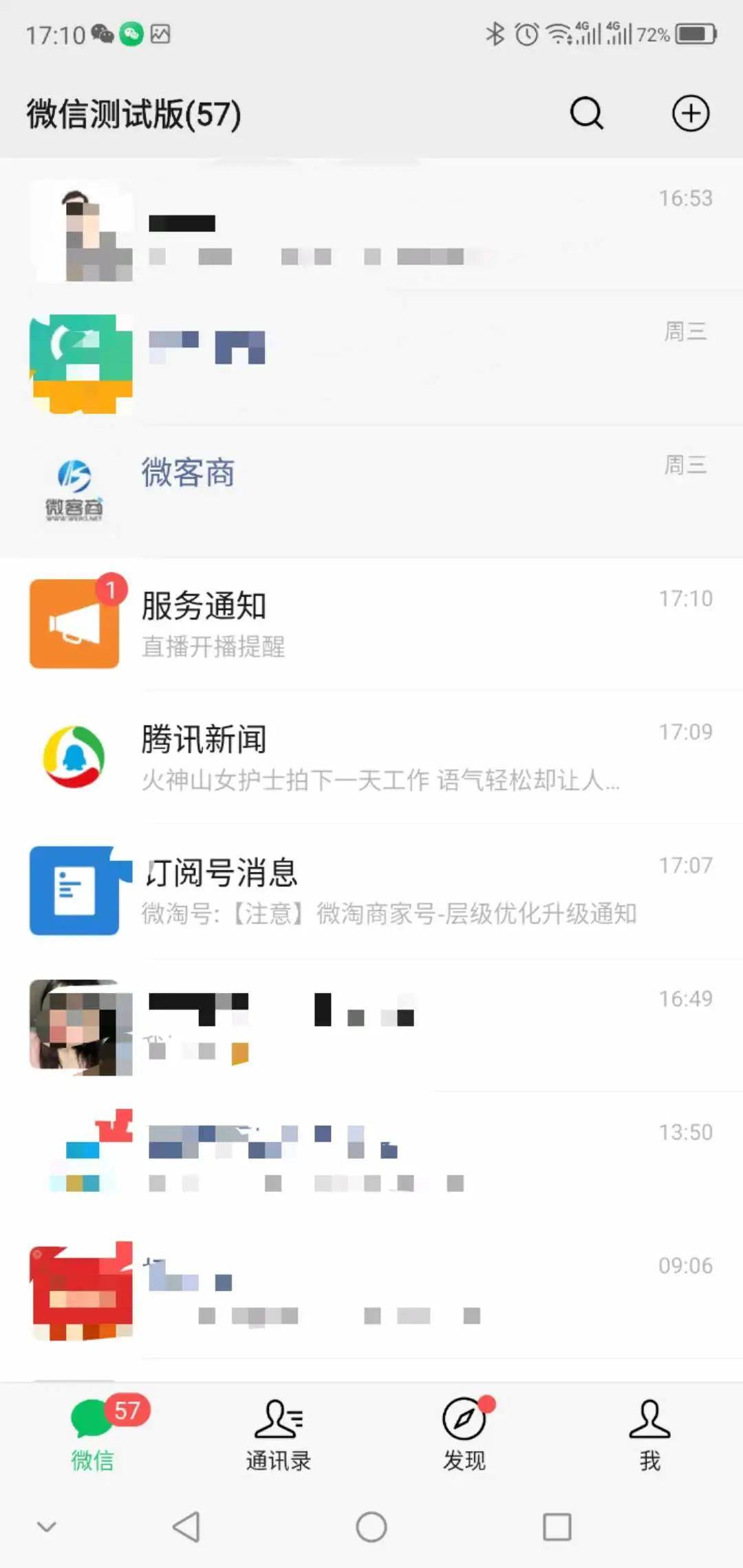The image size is (743, 1568).
Task: Select the 微信 chats tab
Action: (93, 1435)
